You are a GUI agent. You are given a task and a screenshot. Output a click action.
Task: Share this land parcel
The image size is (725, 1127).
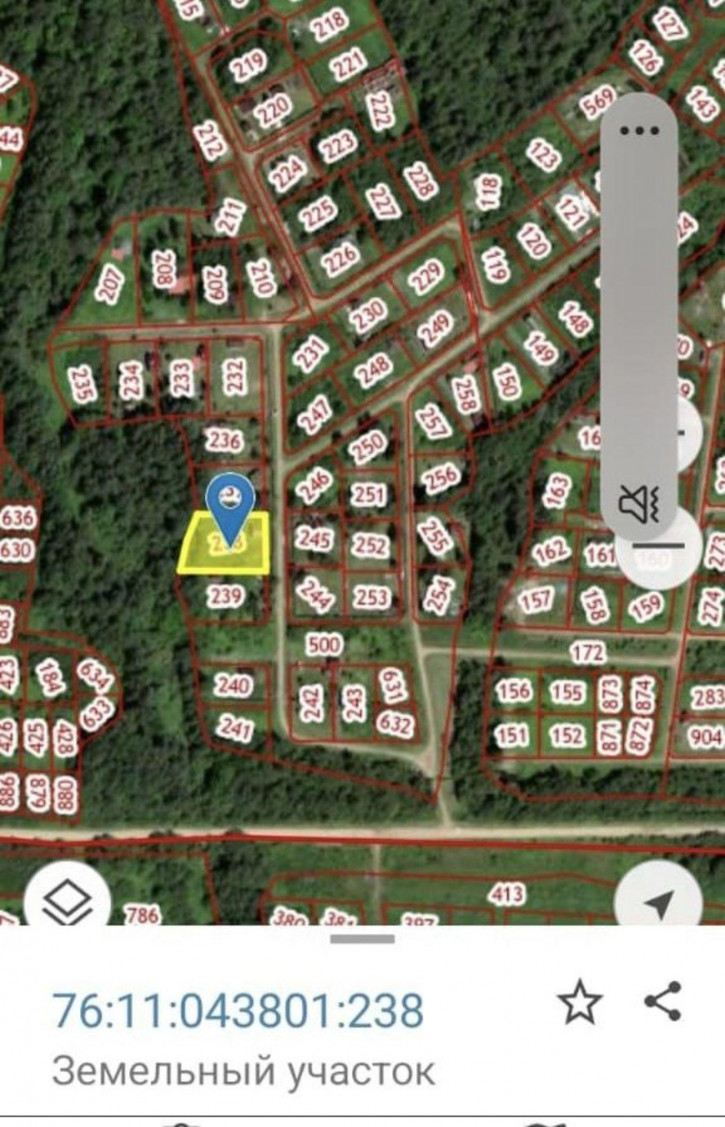(664, 1001)
